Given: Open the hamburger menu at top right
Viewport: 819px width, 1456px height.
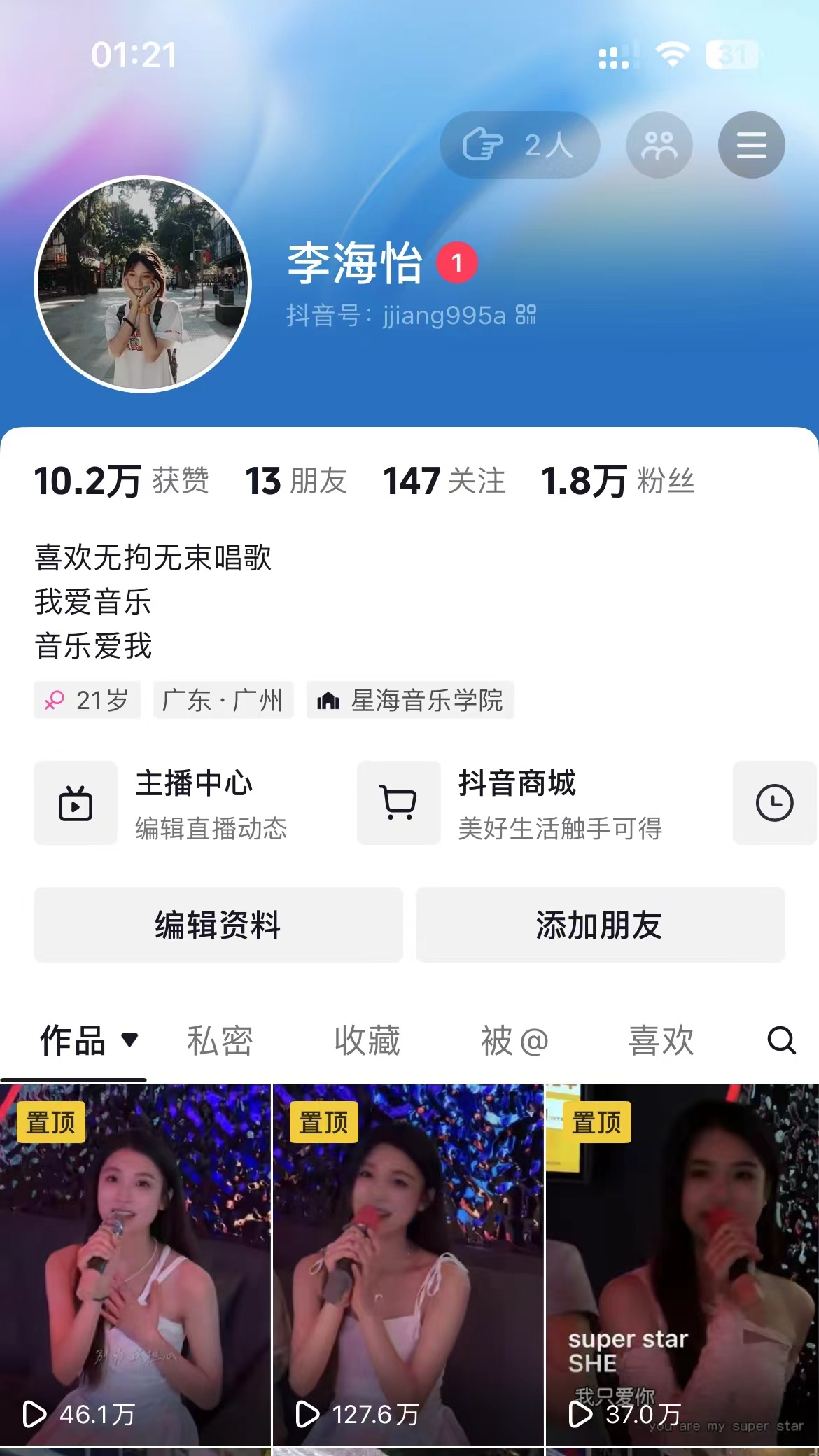Looking at the screenshot, I should point(752,144).
